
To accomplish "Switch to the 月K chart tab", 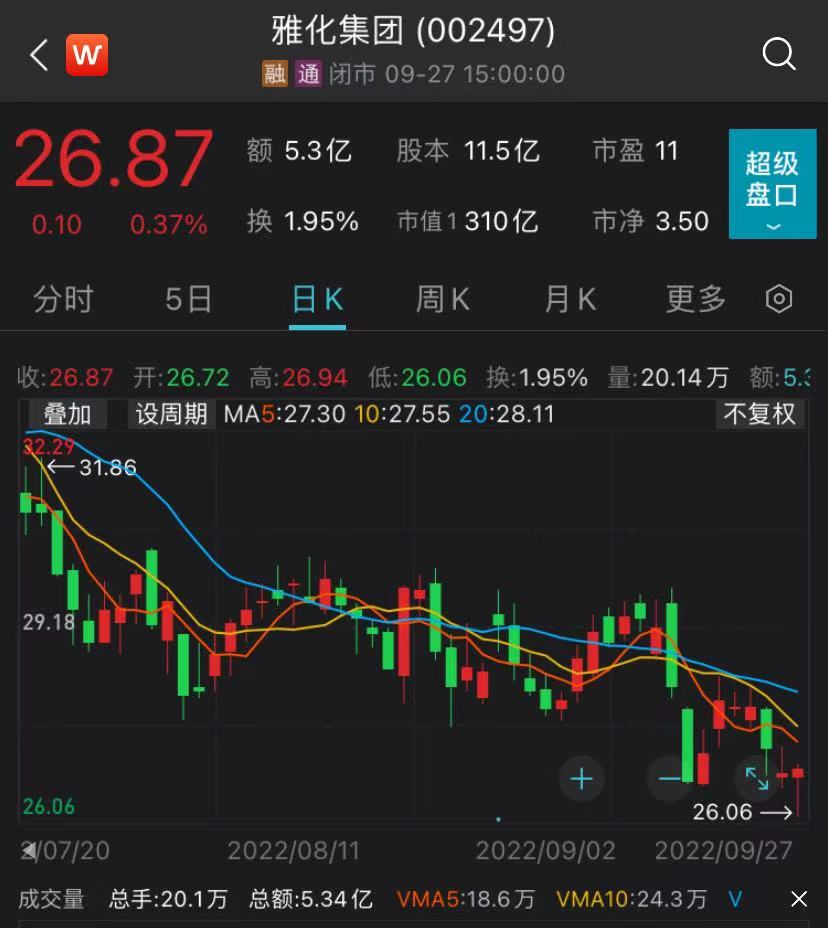I will point(570,299).
